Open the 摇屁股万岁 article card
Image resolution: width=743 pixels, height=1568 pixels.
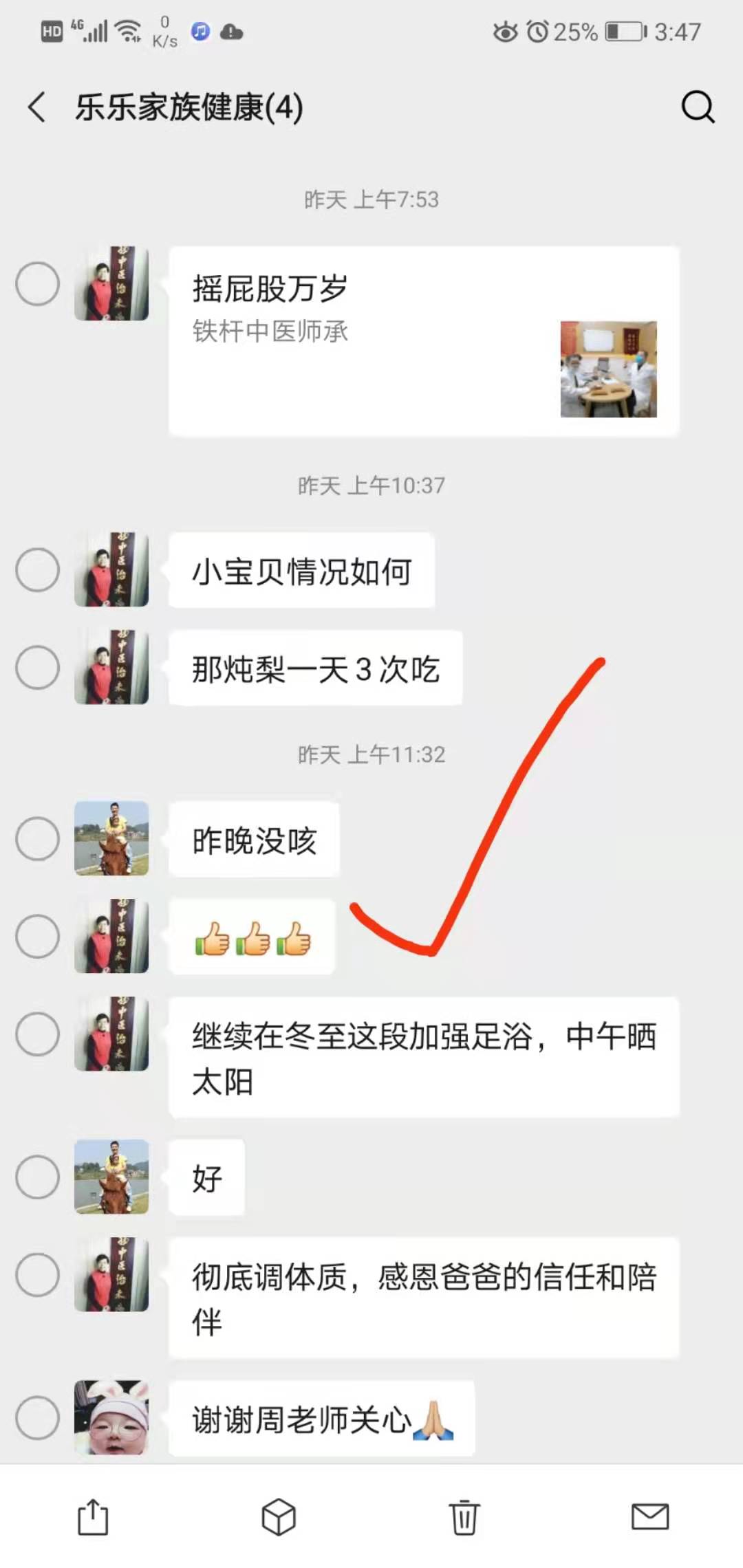coord(423,340)
